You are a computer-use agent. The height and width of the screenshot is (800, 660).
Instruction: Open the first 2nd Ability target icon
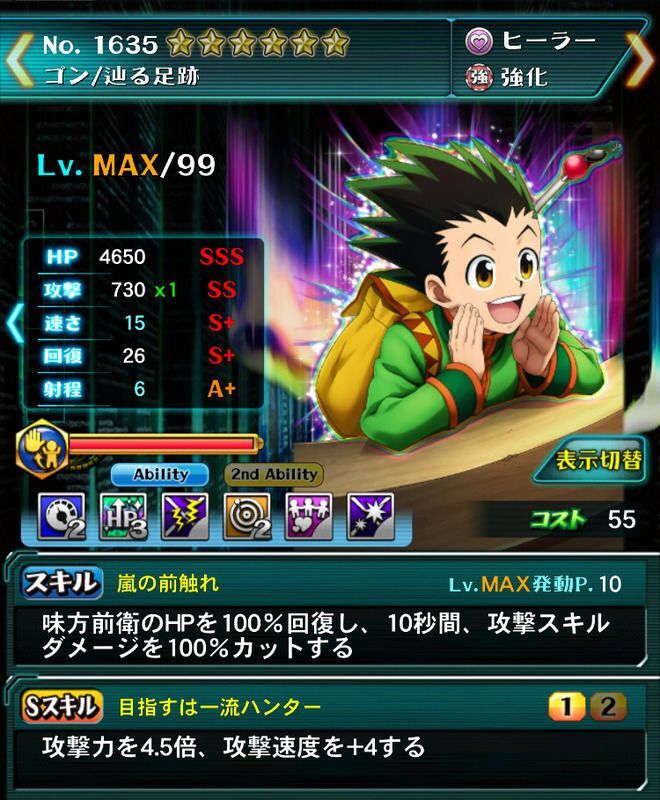(x=245, y=514)
